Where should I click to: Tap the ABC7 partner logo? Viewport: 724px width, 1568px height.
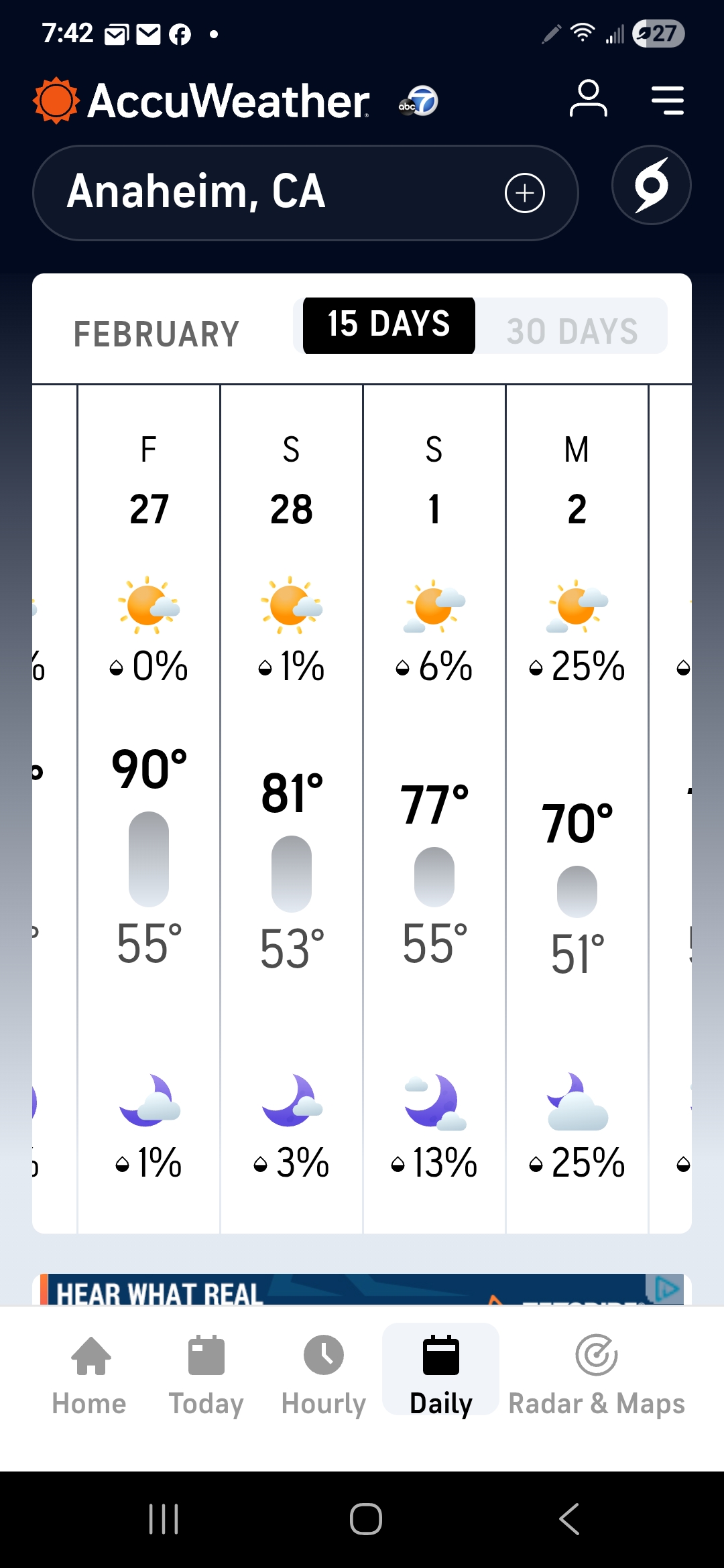click(x=418, y=102)
